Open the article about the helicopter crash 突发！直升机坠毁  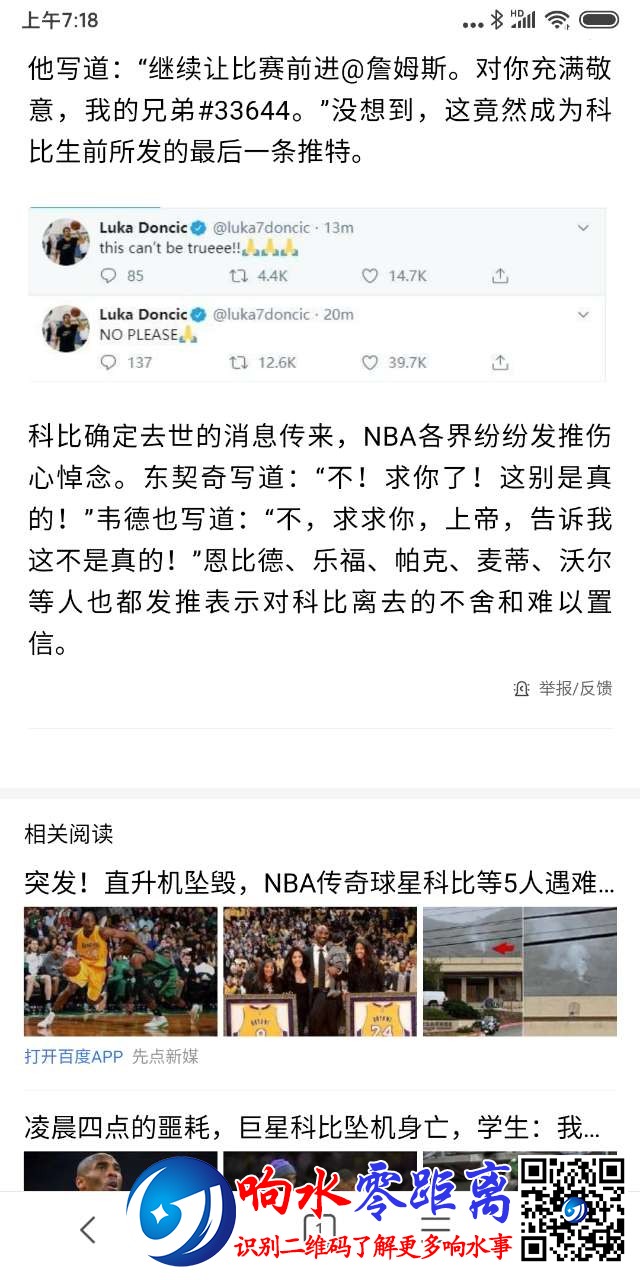319,882
